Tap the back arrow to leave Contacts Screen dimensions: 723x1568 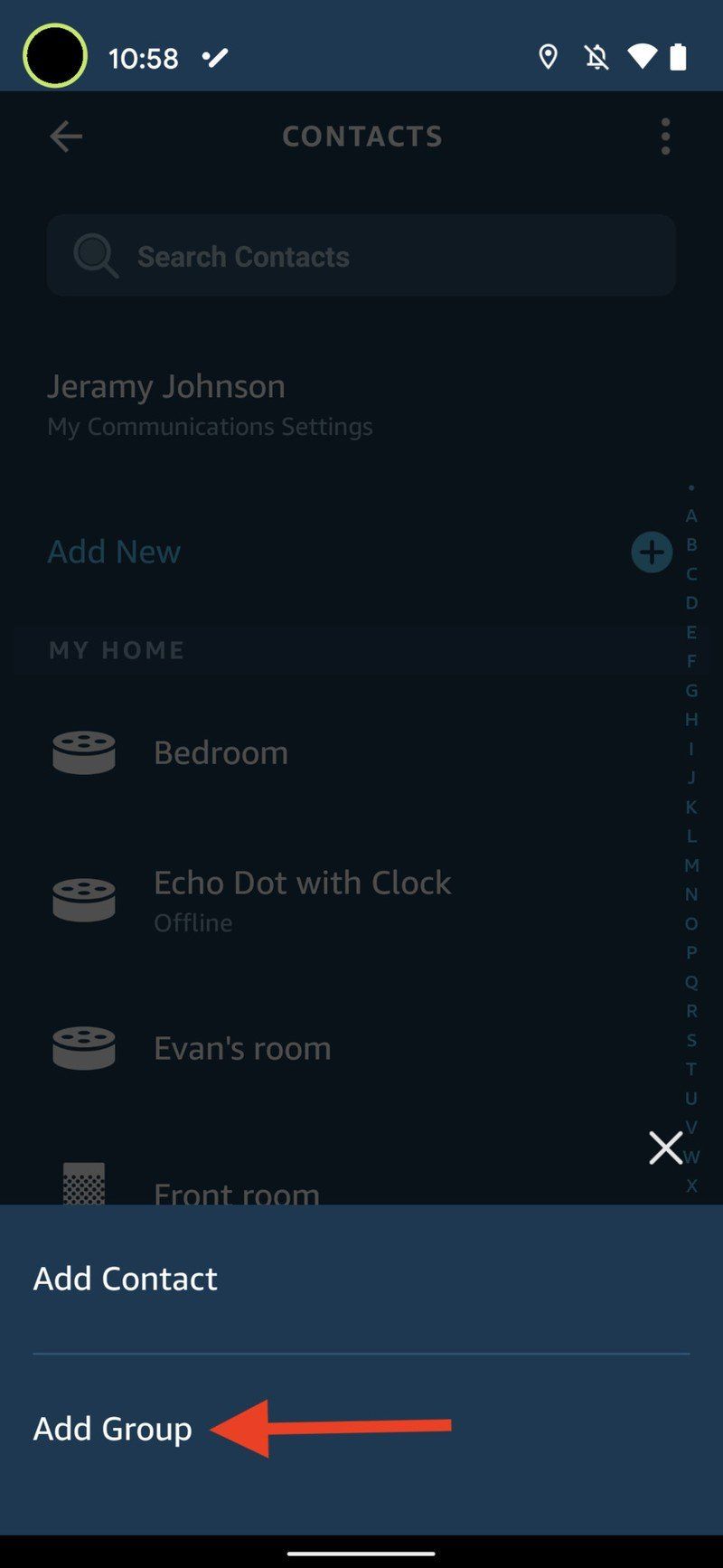click(x=64, y=137)
